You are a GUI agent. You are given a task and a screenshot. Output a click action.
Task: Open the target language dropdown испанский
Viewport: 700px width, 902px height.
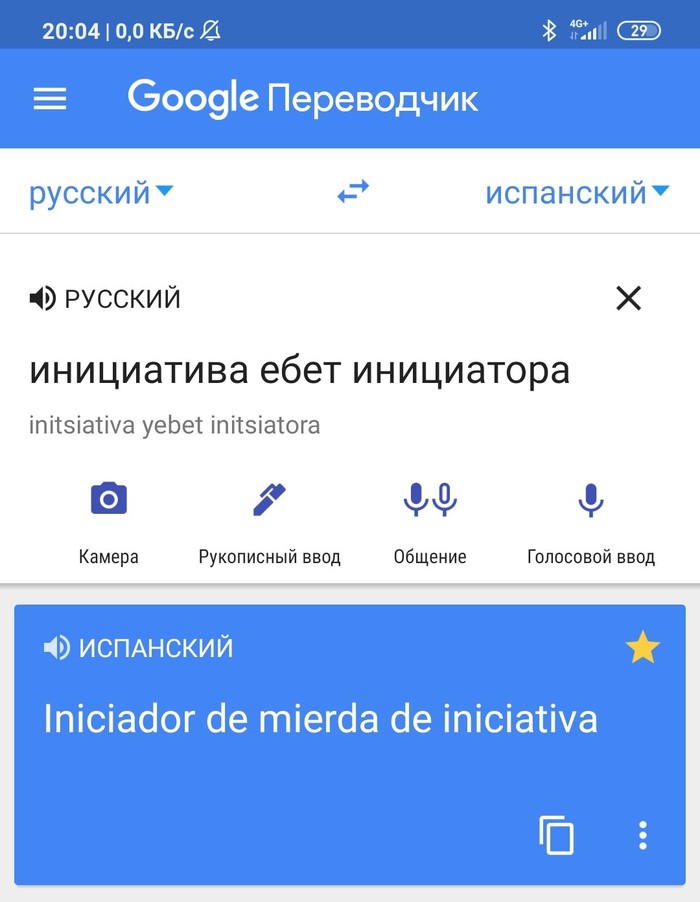(576, 191)
